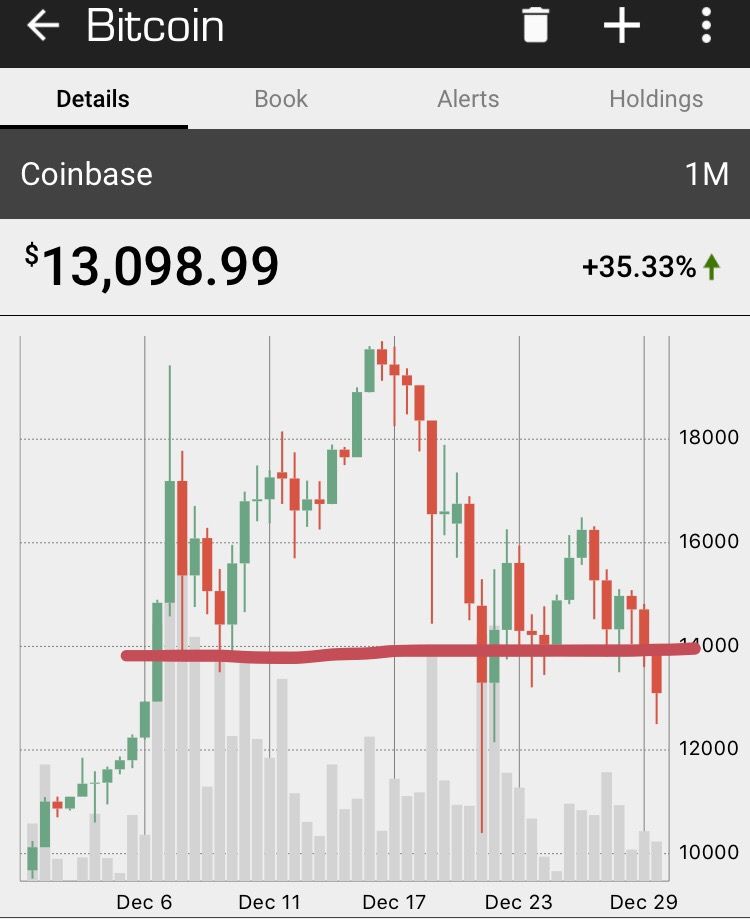Change the 1M chart timeframe
The height and width of the screenshot is (919, 750).
point(706,174)
